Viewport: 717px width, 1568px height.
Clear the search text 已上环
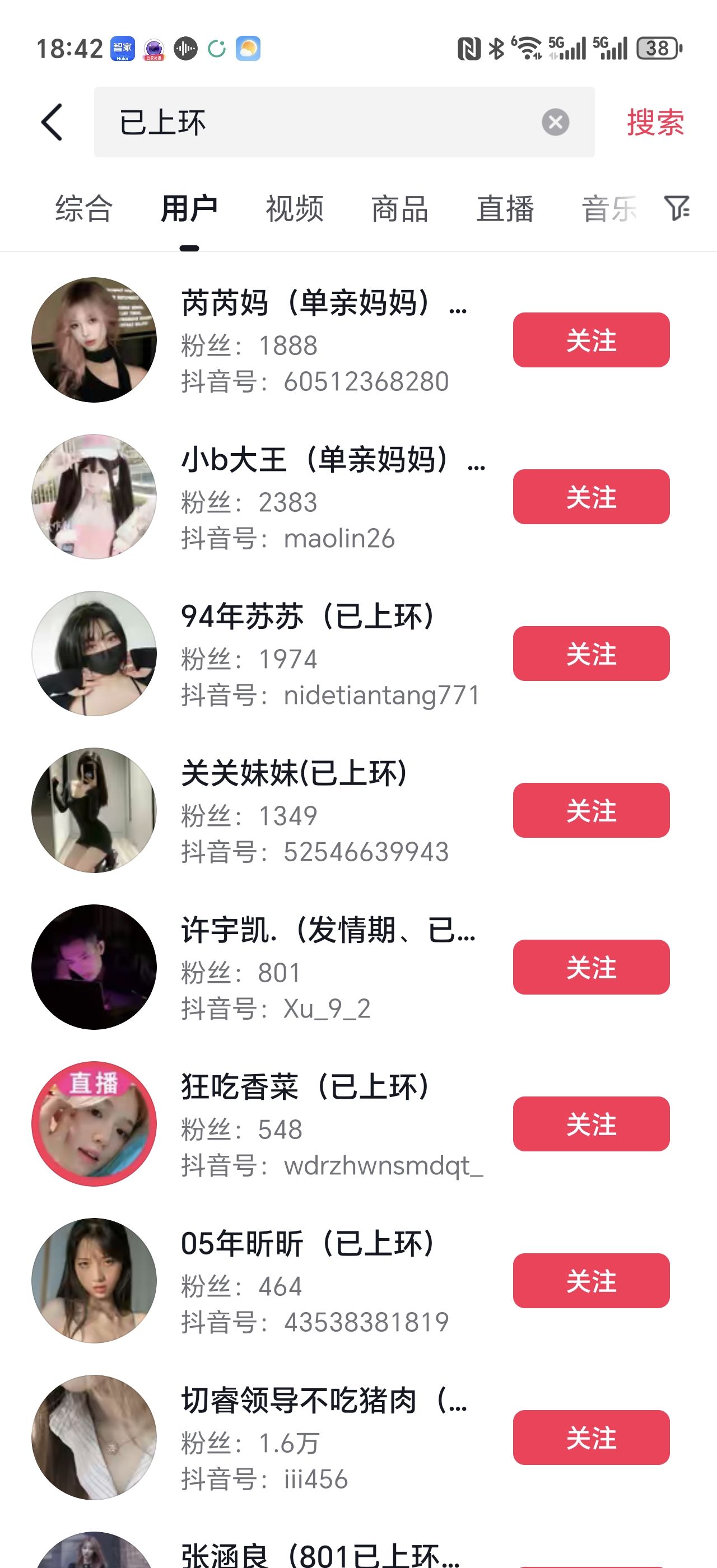pyautogui.click(x=555, y=122)
